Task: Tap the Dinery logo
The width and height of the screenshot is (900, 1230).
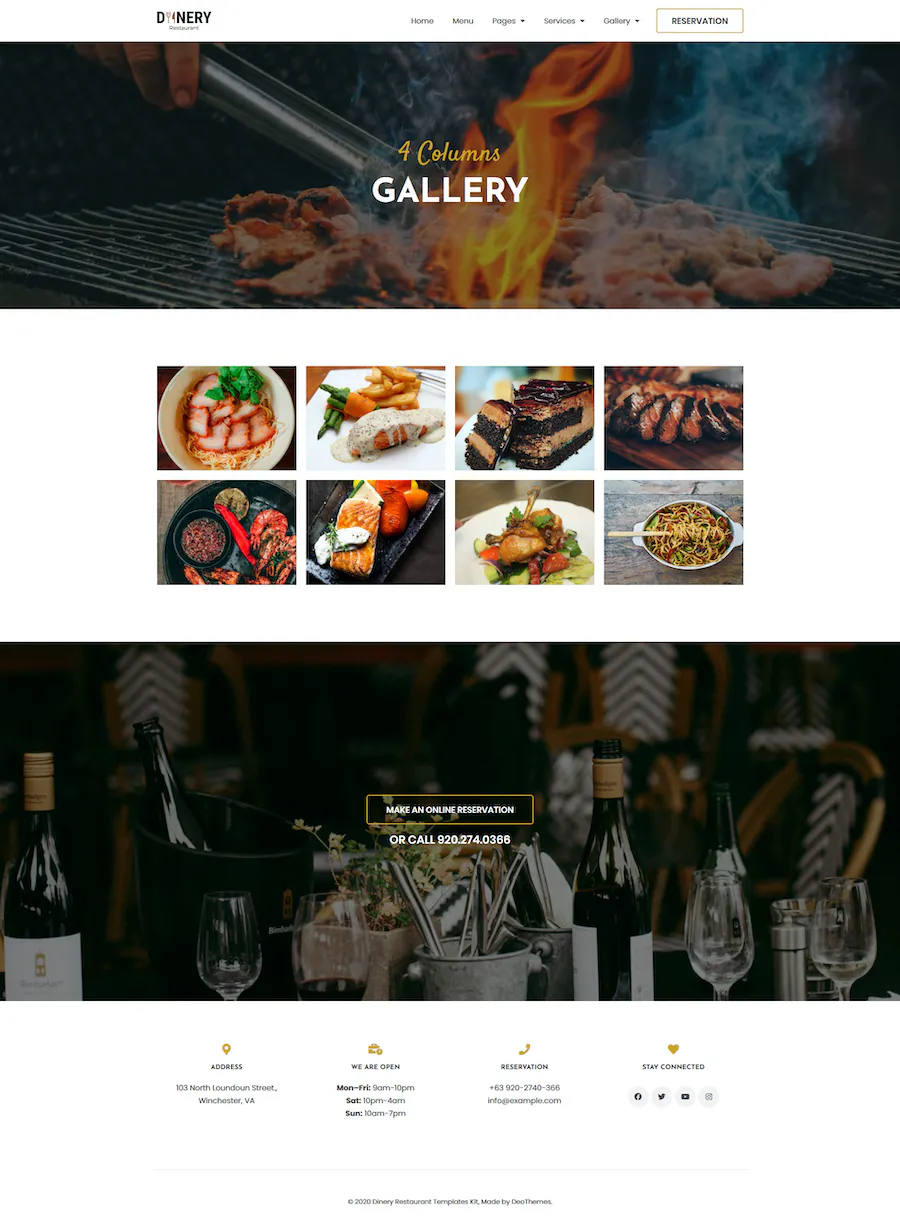Action: [x=184, y=20]
